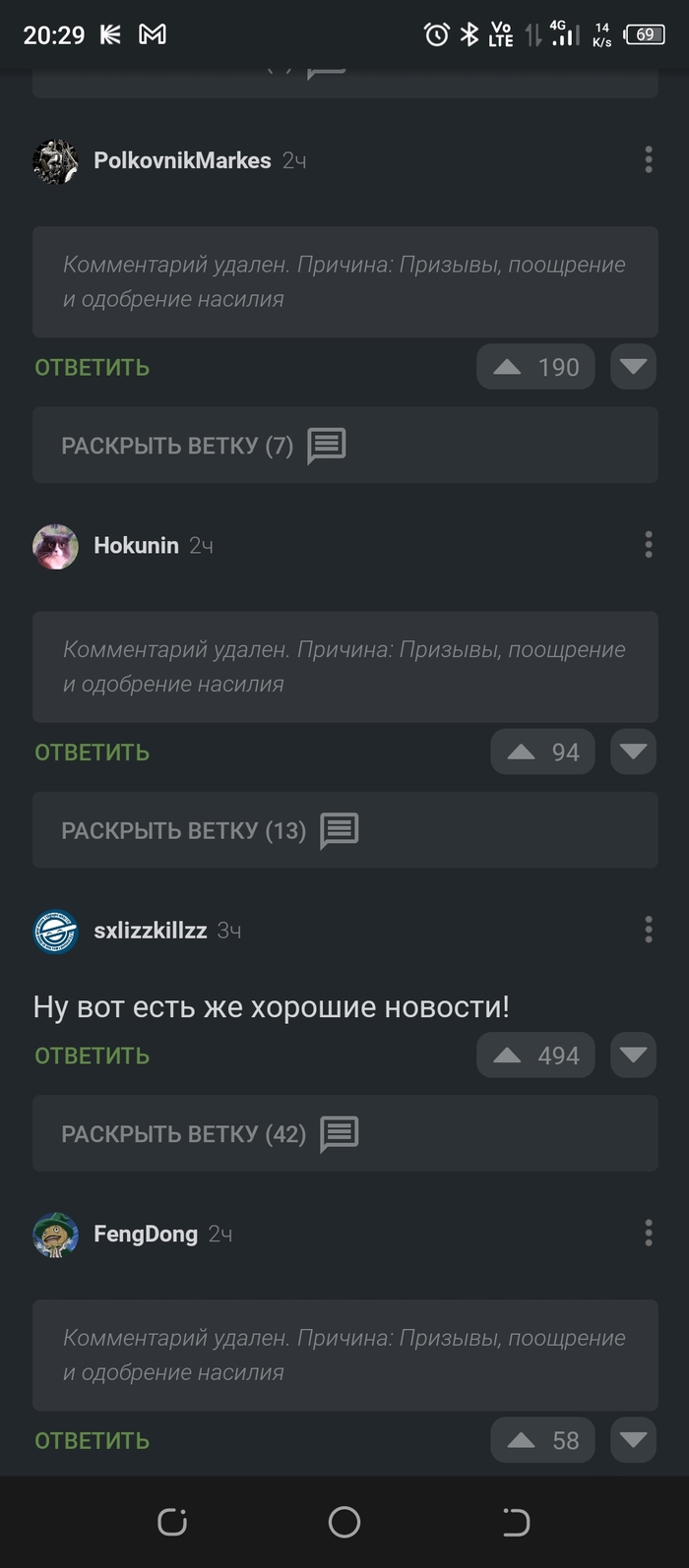Open overflow menu on PolkovnikMarkes's comment

click(x=648, y=159)
